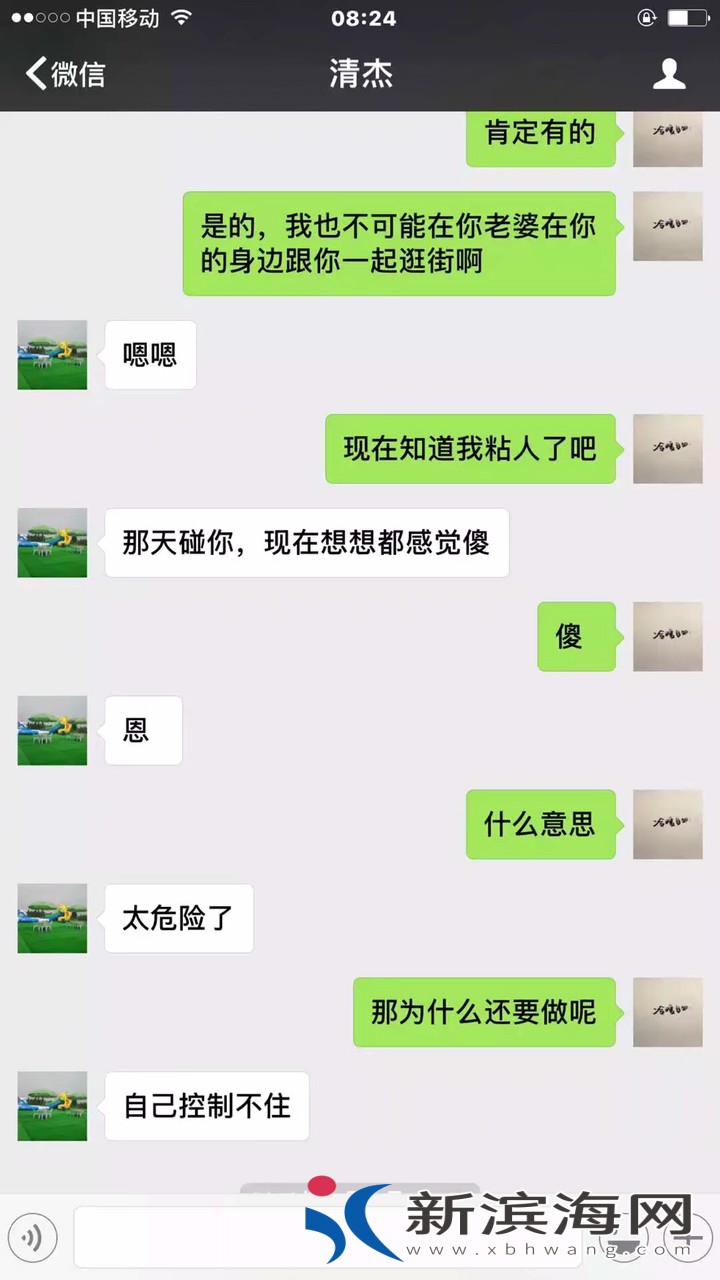Open the contact avatar beside 嗯嗯
The width and height of the screenshot is (720, 1280).
(52, 355)
